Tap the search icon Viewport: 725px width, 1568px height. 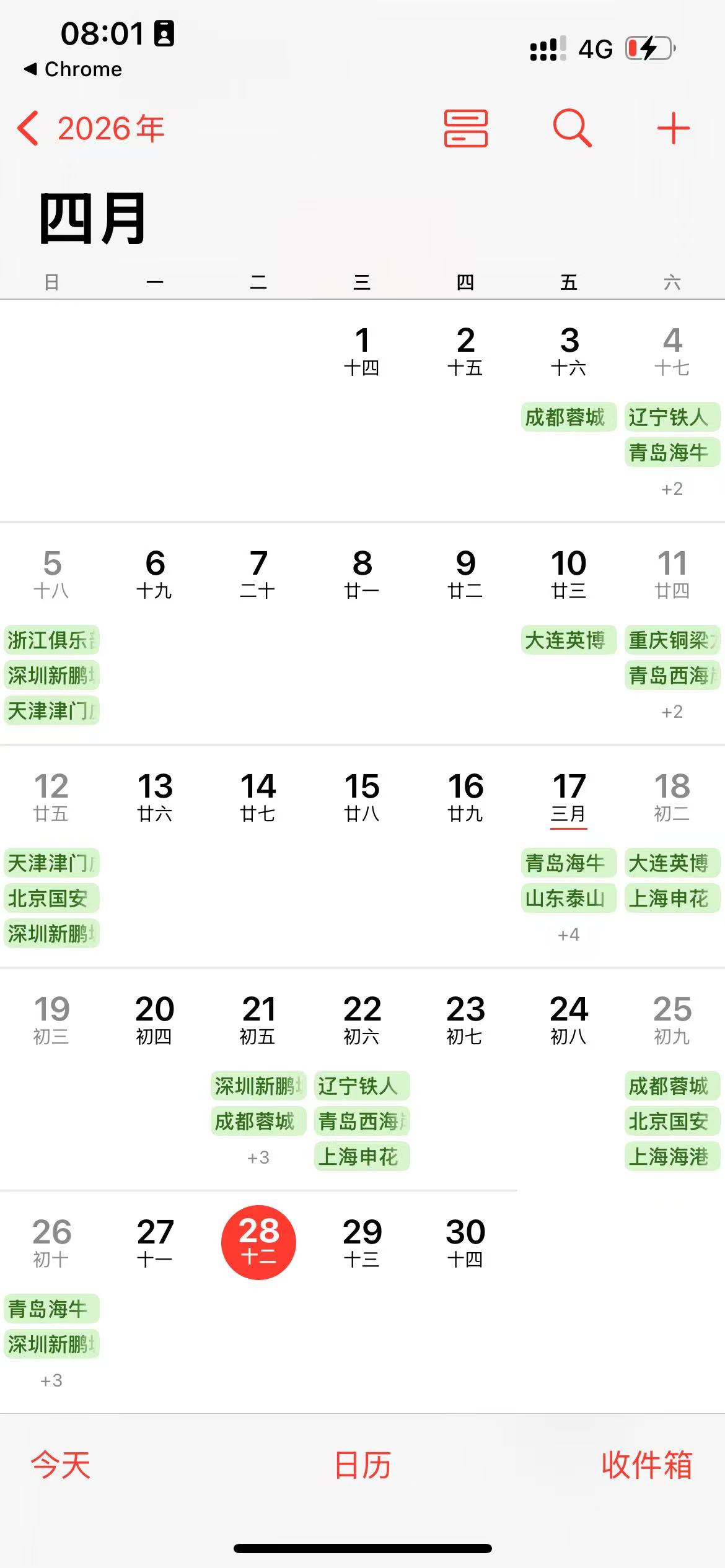(x=570, y=128)
